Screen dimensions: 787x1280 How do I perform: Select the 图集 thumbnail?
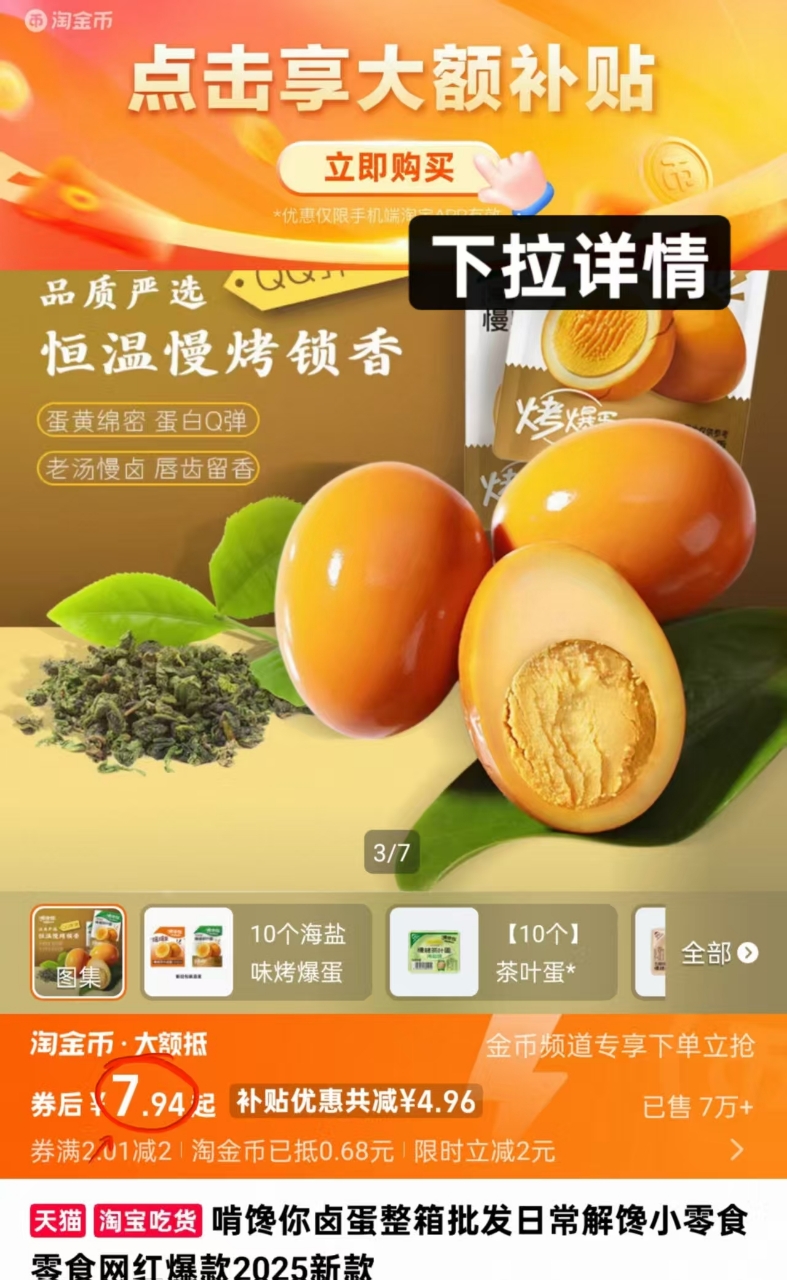click(x=78, y=952)
